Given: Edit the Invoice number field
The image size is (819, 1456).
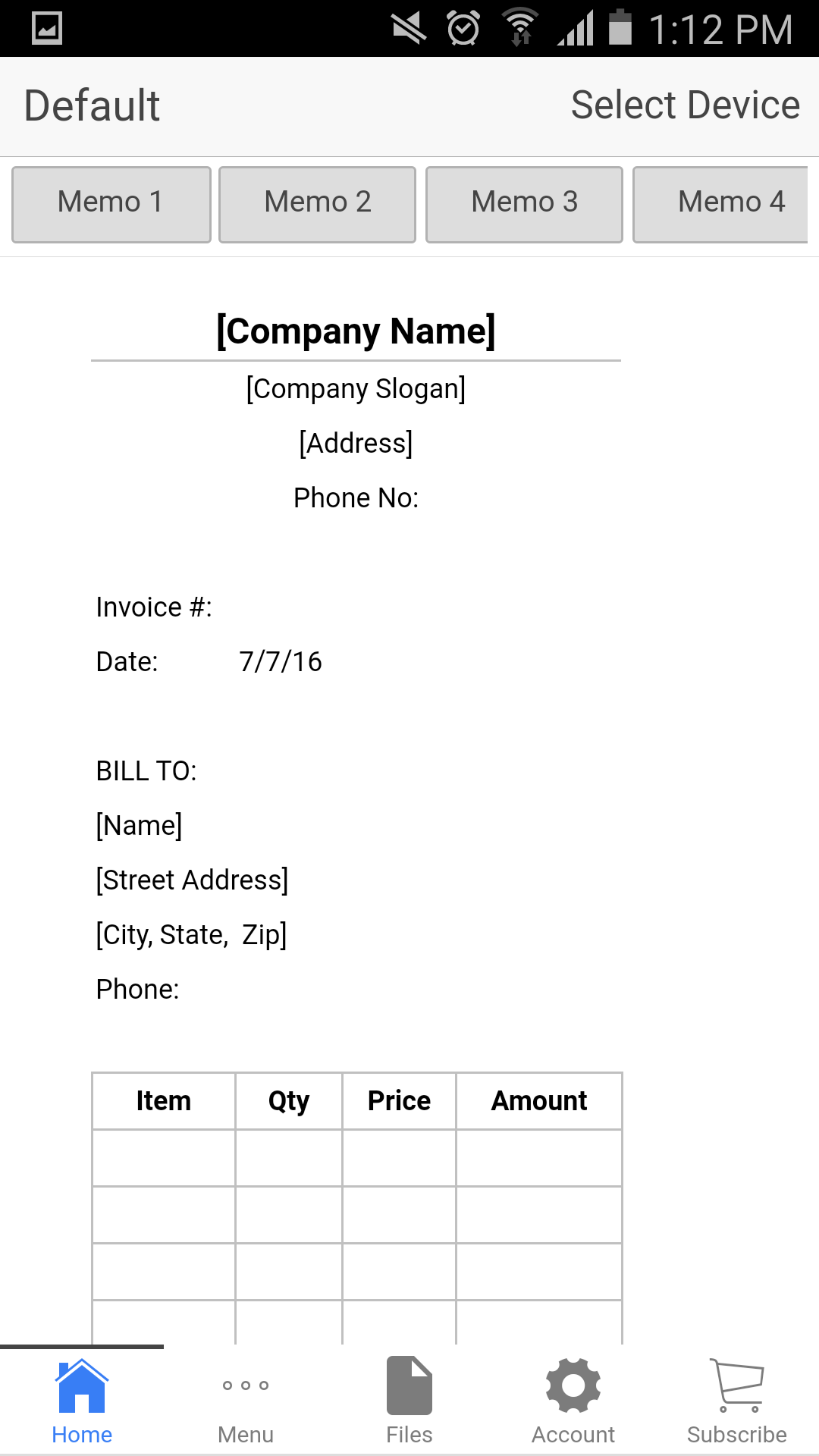Looking at the screenshot, I should tap(155, 607).
